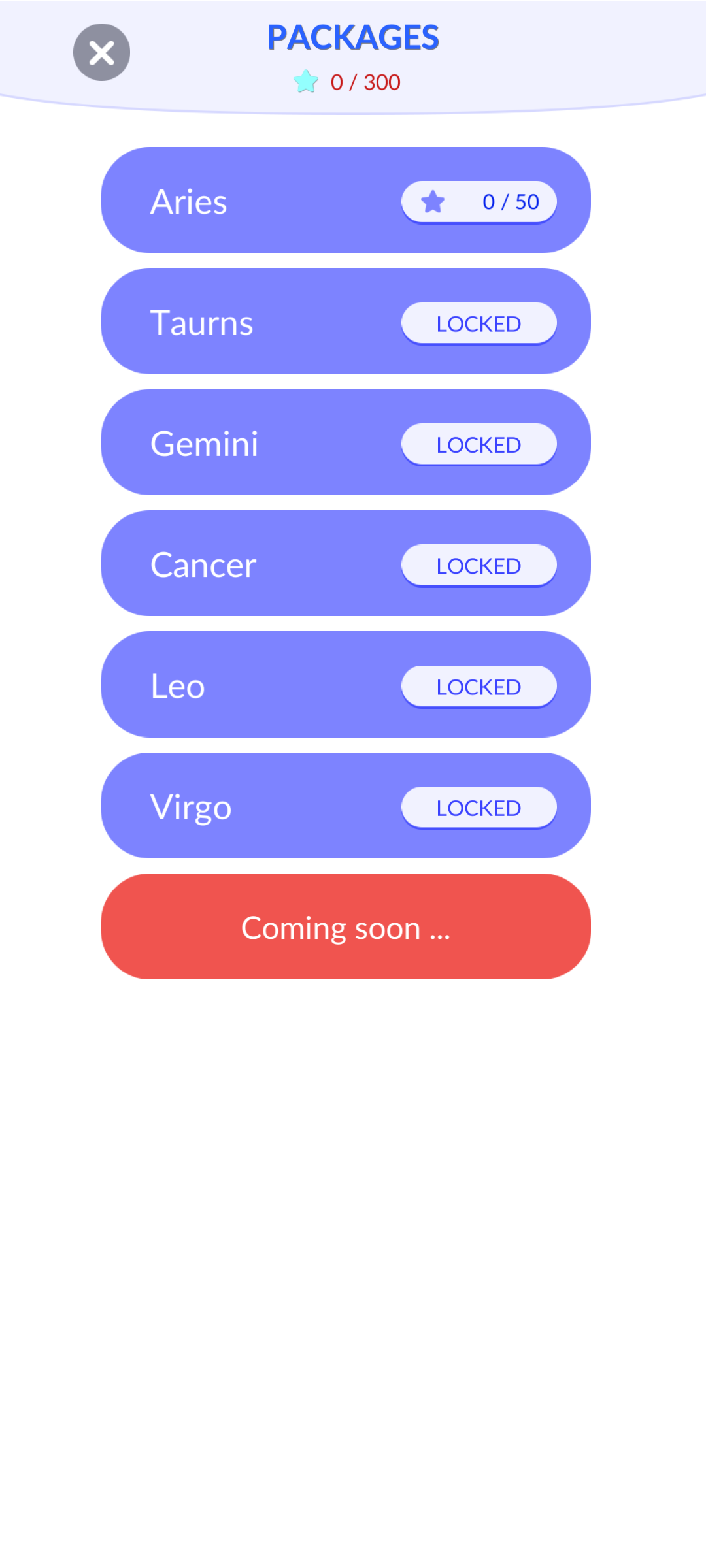
Task: Tap the Coming soon button
Action: click(345, 926)
